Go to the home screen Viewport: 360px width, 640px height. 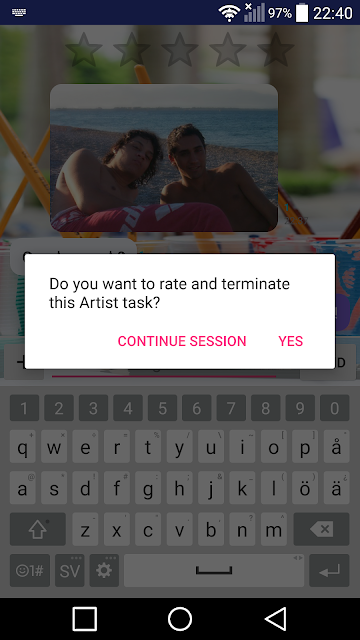coord(180,619)
